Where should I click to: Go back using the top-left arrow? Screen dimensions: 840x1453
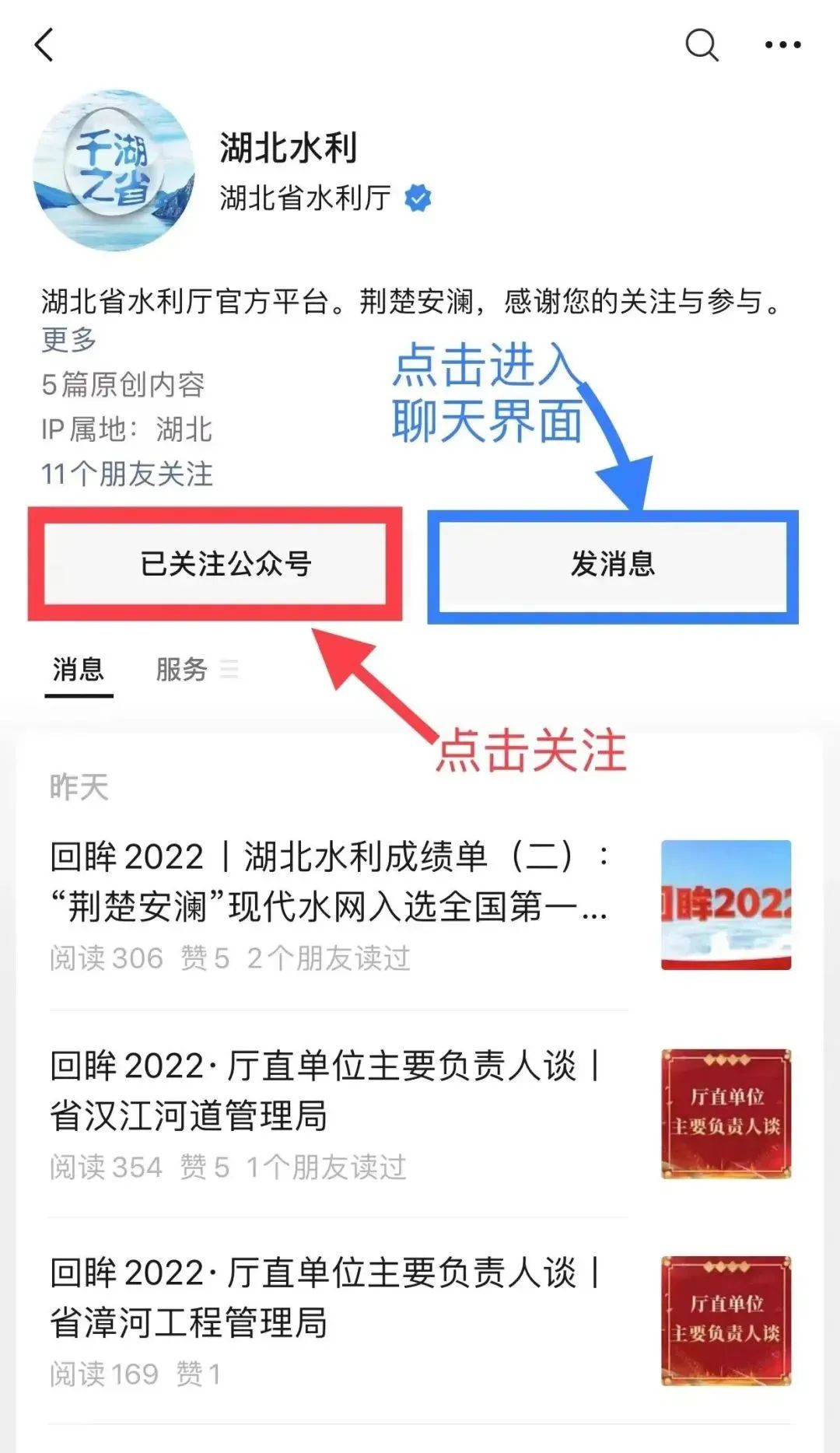[45, 44]
